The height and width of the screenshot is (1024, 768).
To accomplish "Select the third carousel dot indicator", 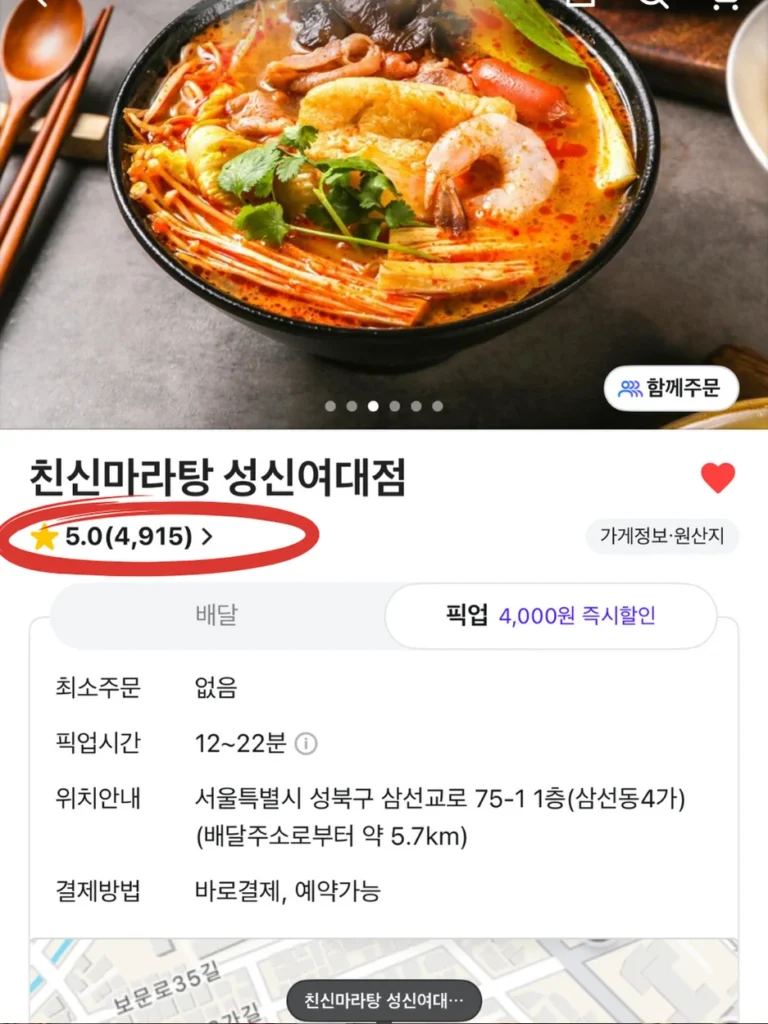I will tap(372, 406).
